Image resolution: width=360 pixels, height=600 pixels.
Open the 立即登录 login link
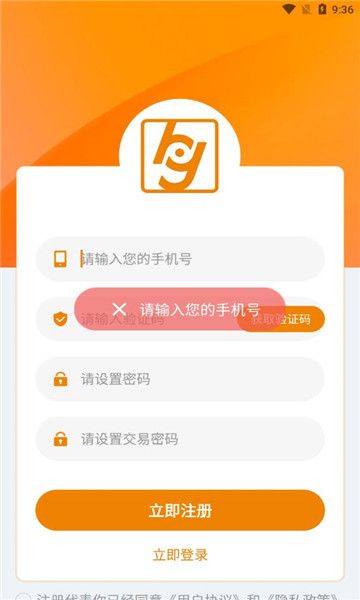[x=180, y=554]
